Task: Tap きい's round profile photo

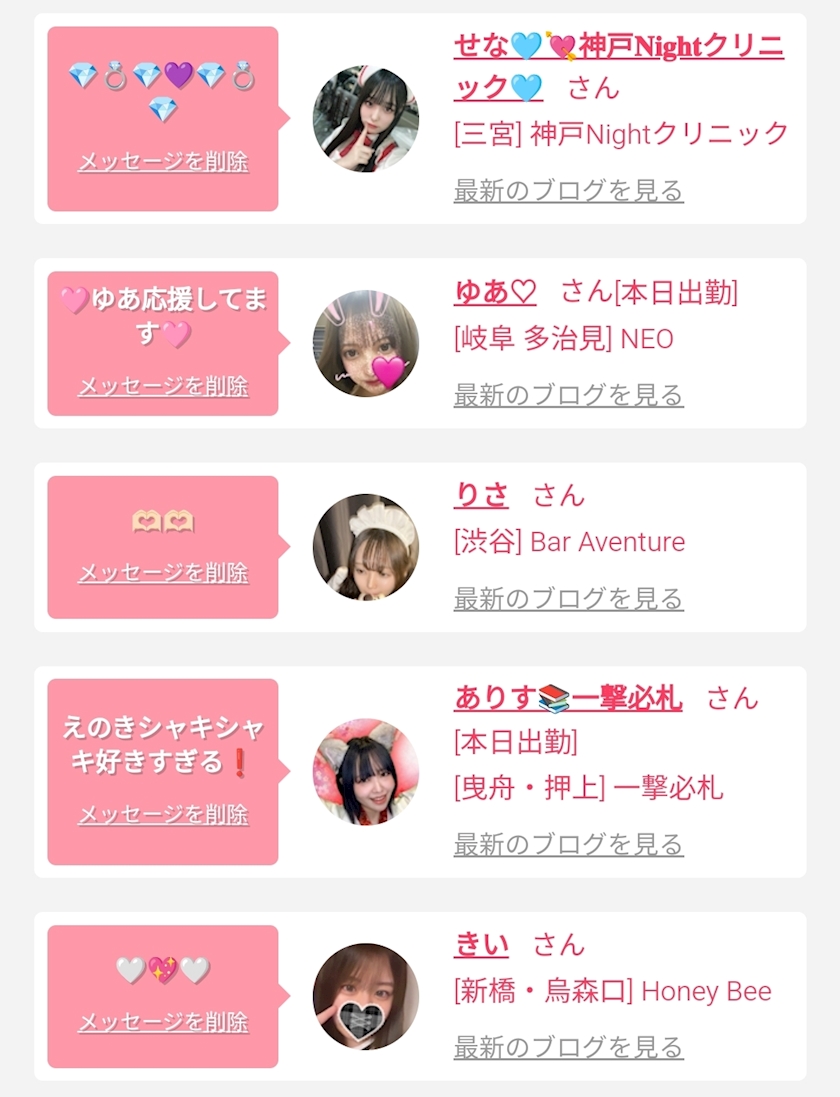Action: click(x=366, y=996)
